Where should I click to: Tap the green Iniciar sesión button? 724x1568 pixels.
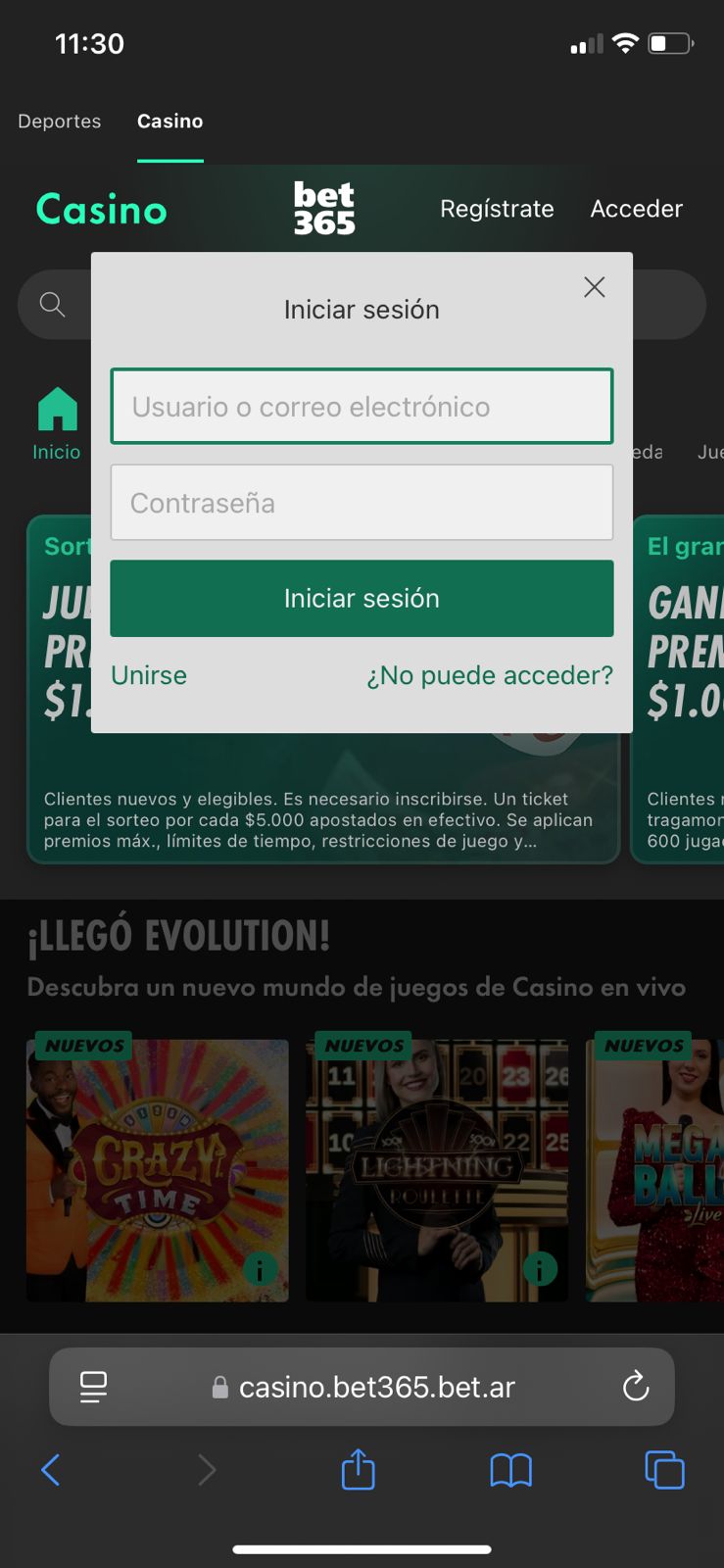click(x=362, y=598)
